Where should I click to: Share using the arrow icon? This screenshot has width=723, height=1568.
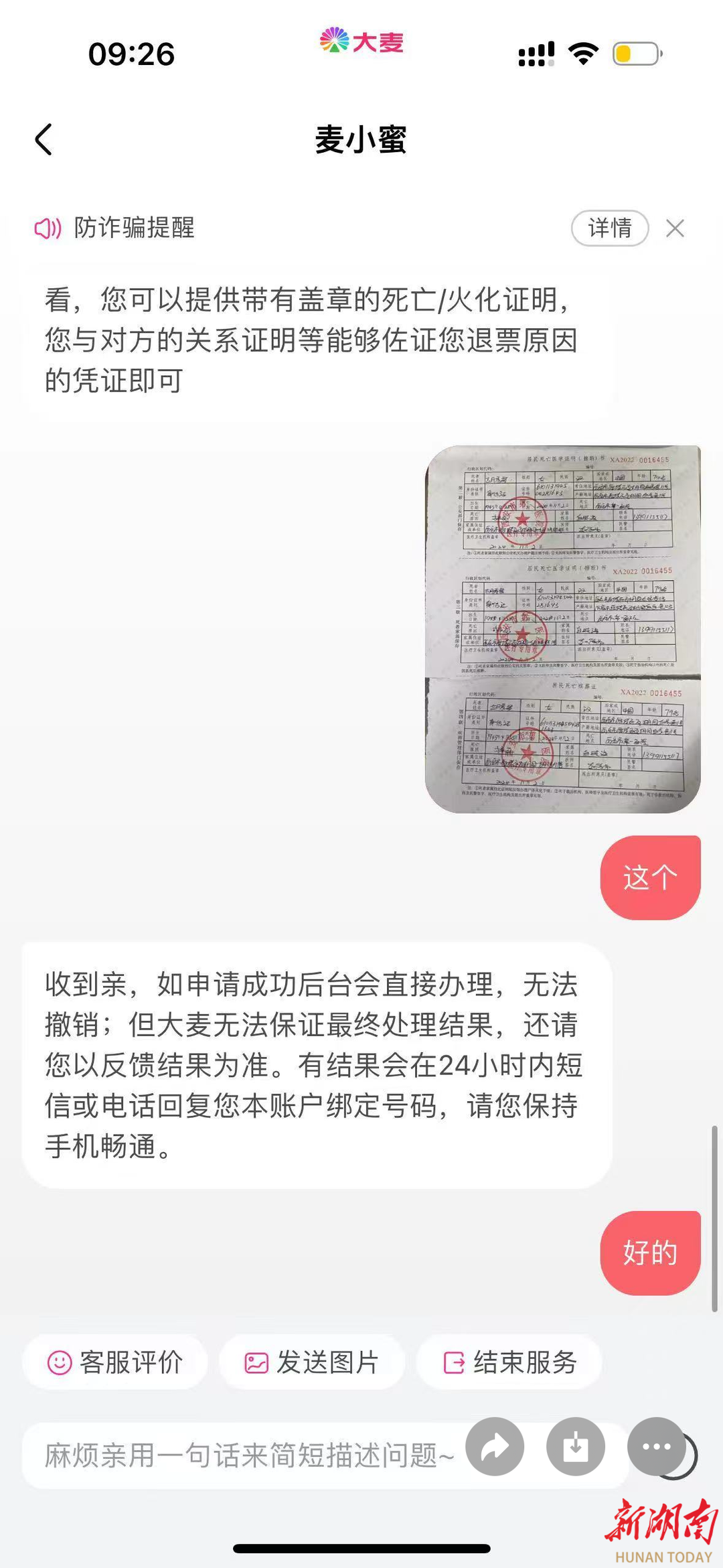(495, 1447)
